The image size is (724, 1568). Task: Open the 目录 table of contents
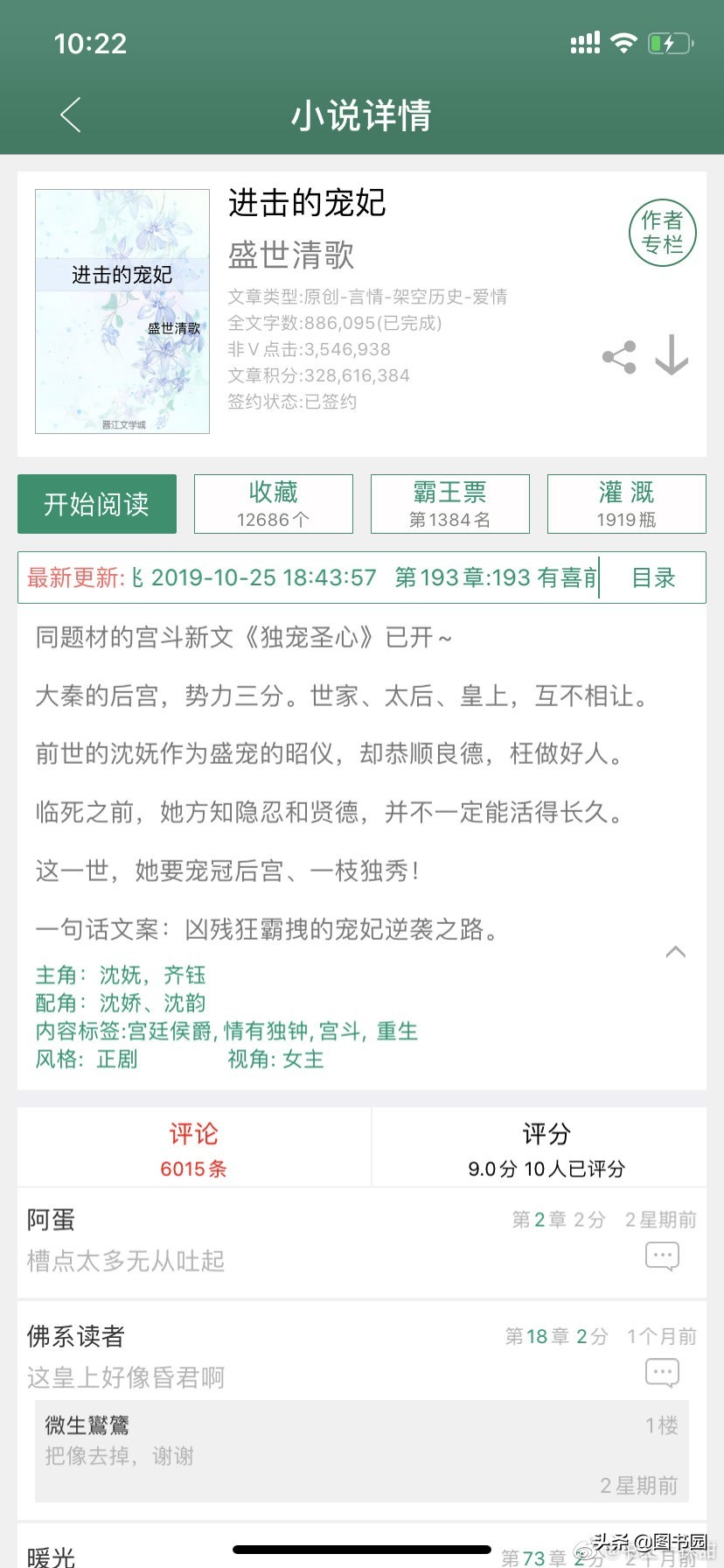(x=653, y=577)
